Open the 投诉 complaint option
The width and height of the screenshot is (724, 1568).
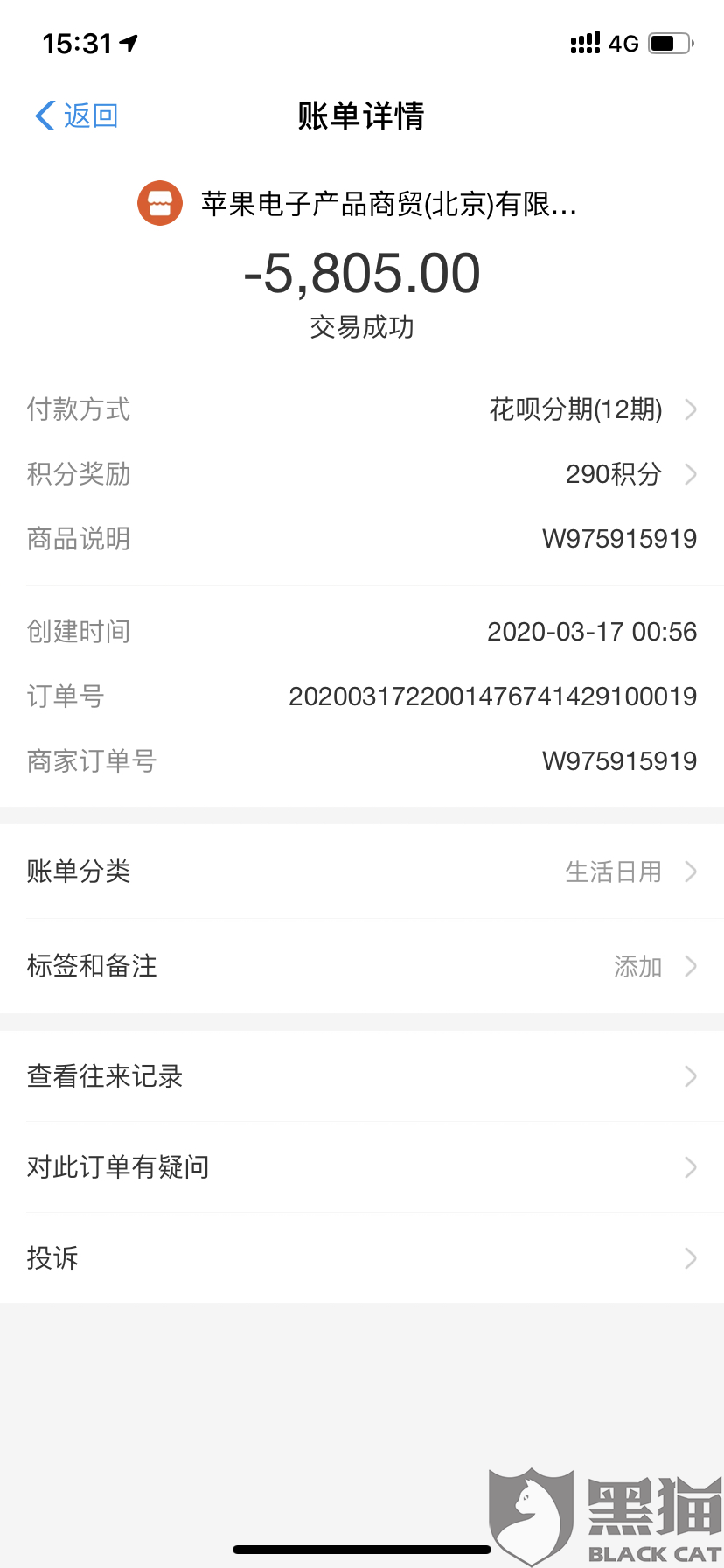(362, 1258)
